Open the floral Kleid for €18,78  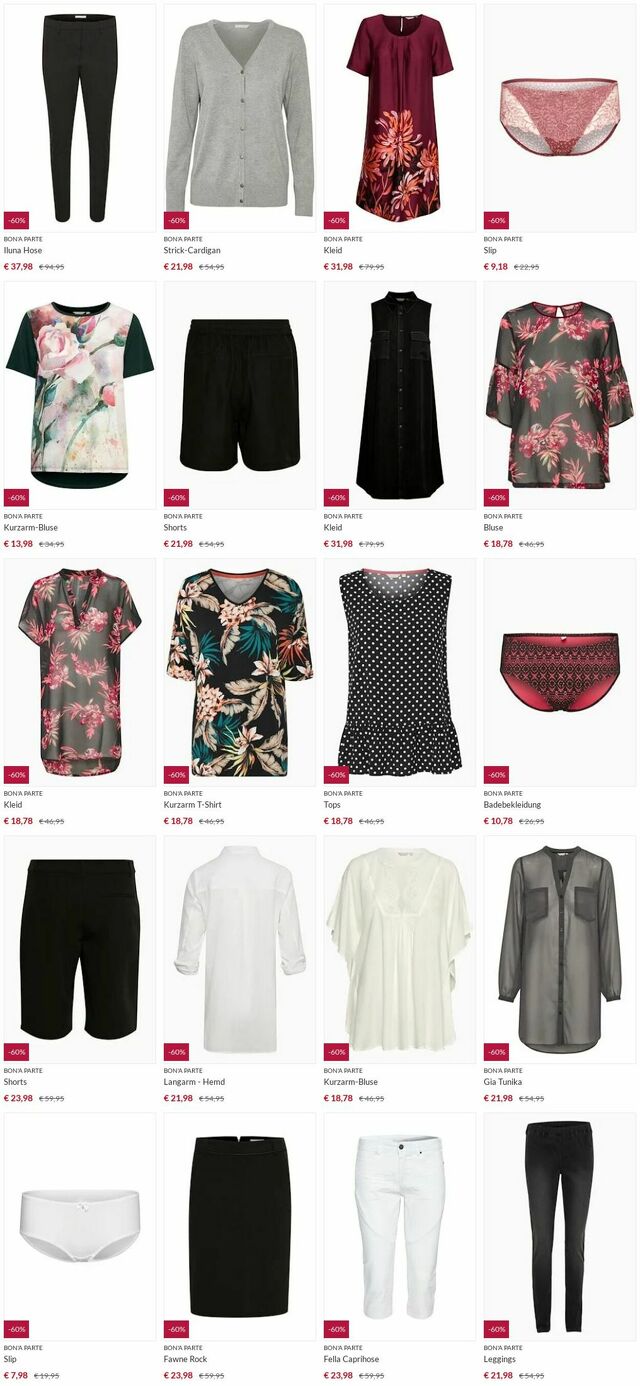click(x=79, y=672)
